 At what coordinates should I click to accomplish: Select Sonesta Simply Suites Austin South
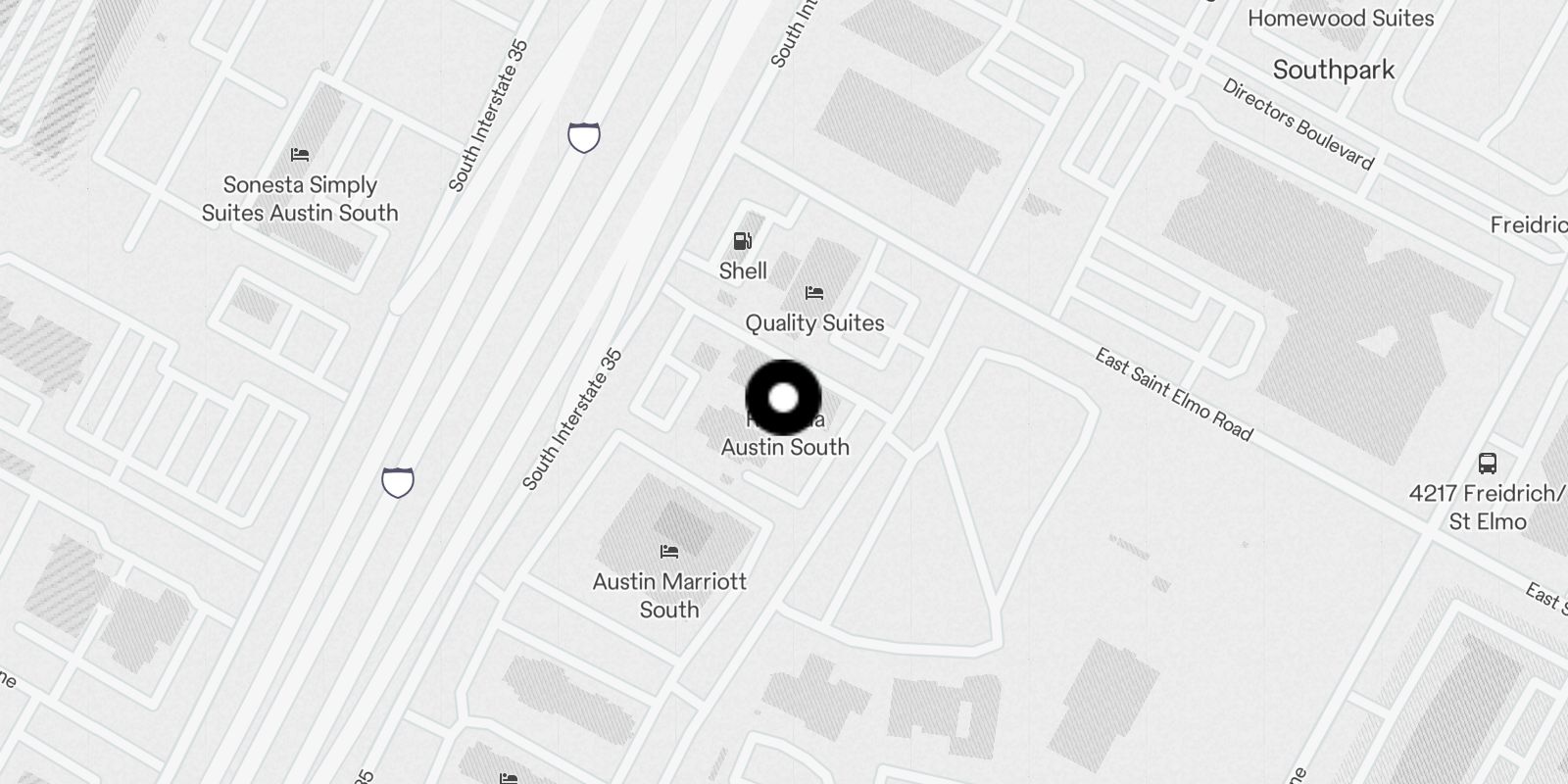coord(300,155)
